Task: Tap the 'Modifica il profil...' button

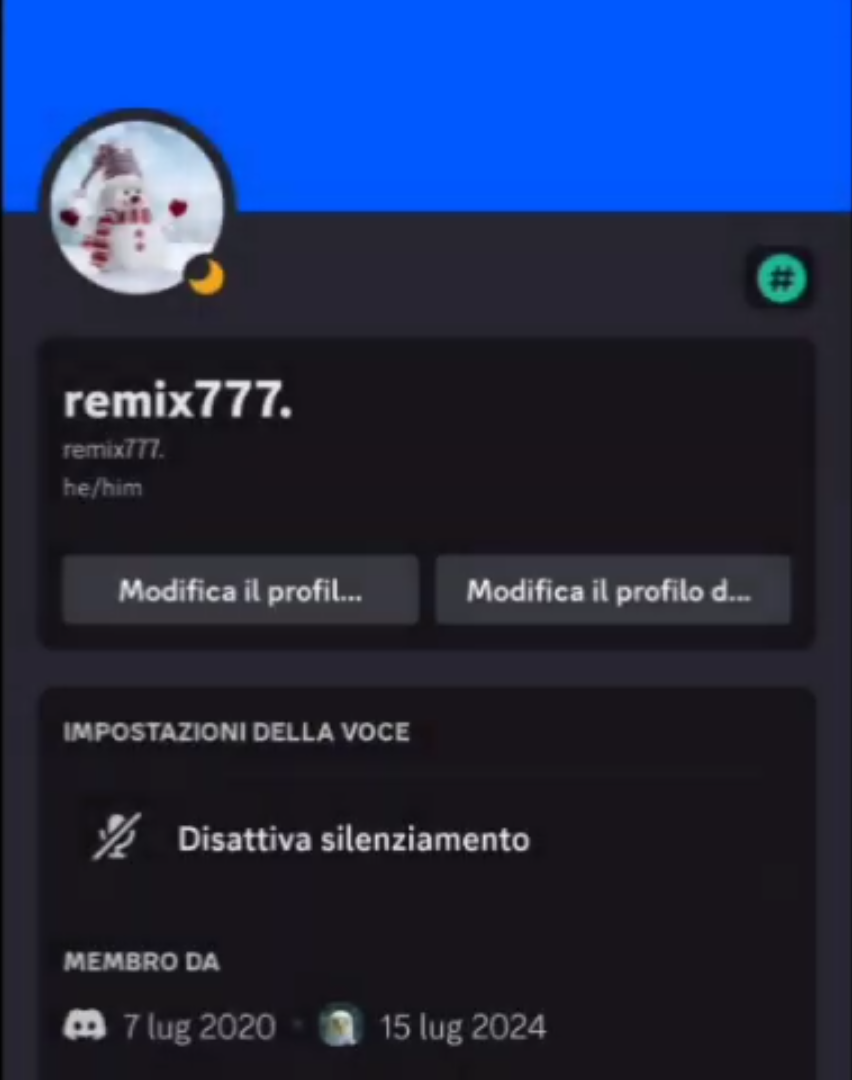Action: coord(240,591)
